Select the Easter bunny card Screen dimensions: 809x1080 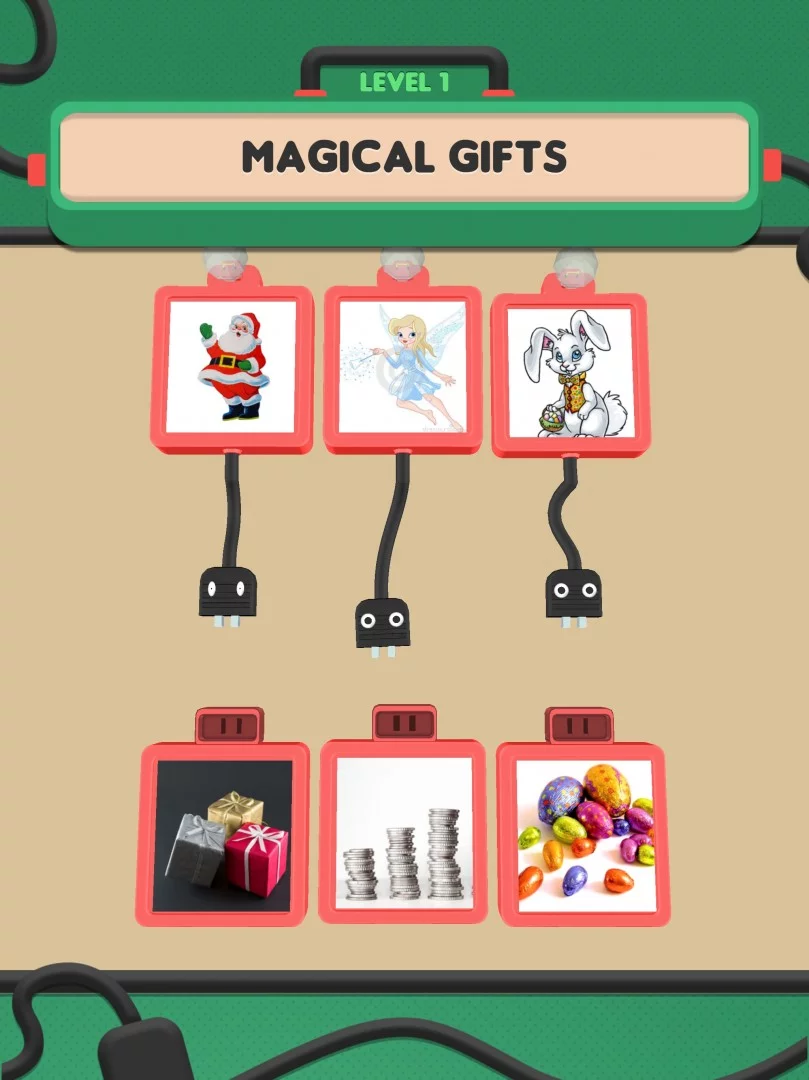[x=569, y=372]
